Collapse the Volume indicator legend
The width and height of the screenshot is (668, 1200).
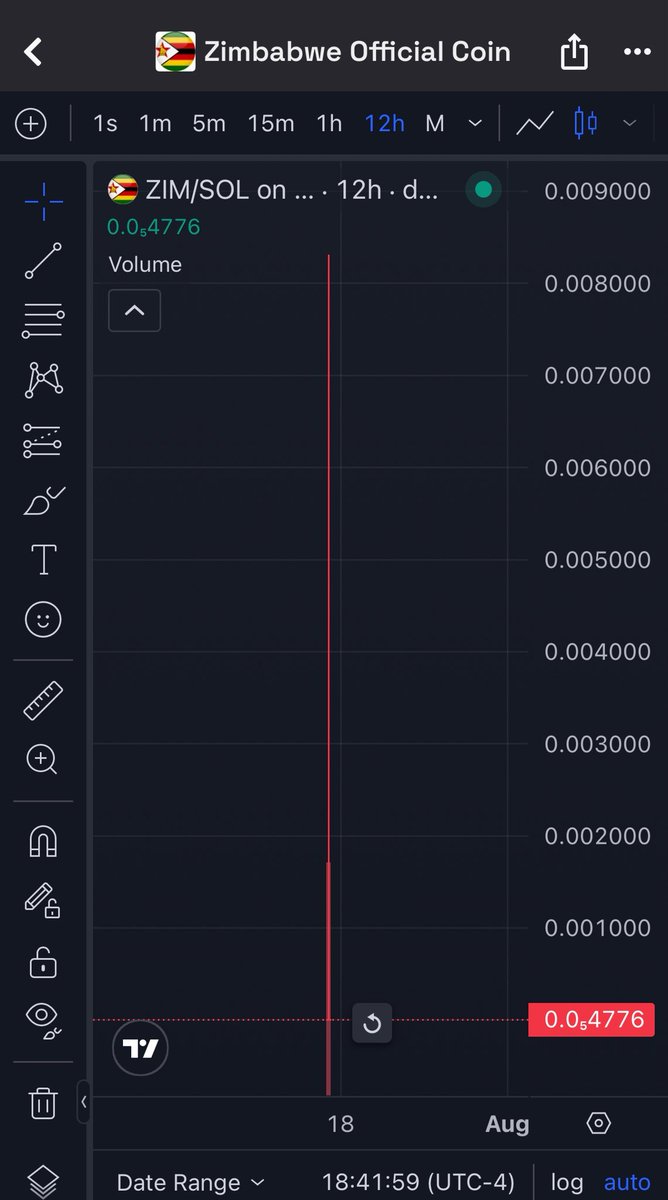[134, 310]
